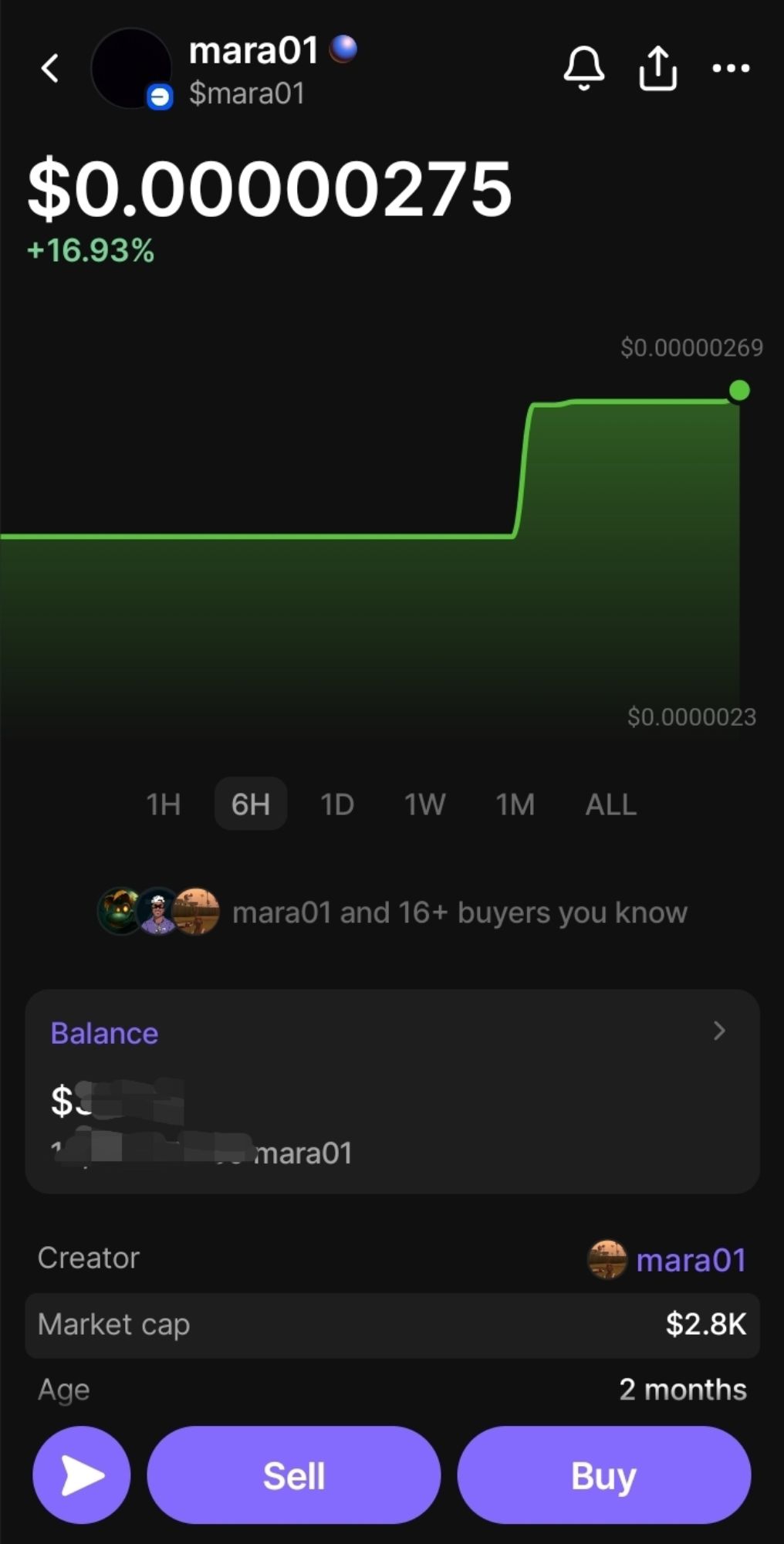View mara01 and 16+ buyers you know
784x1544 pixels.
coord(392,912)
